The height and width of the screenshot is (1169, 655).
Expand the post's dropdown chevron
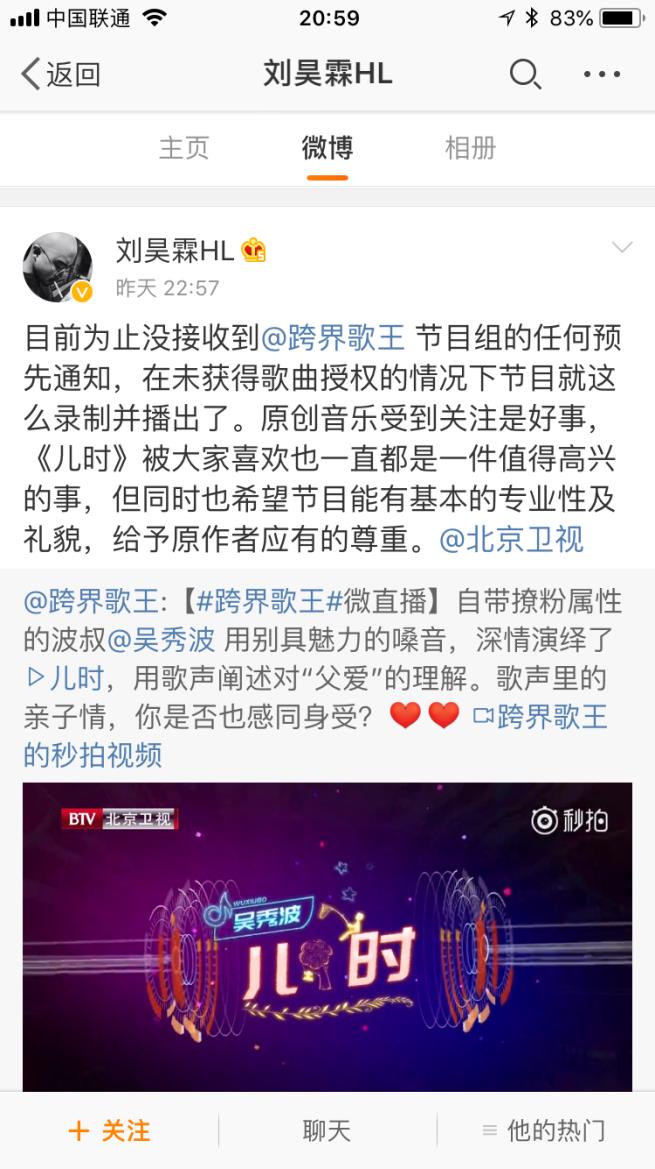pyautogui.click(x=621, y=248)
